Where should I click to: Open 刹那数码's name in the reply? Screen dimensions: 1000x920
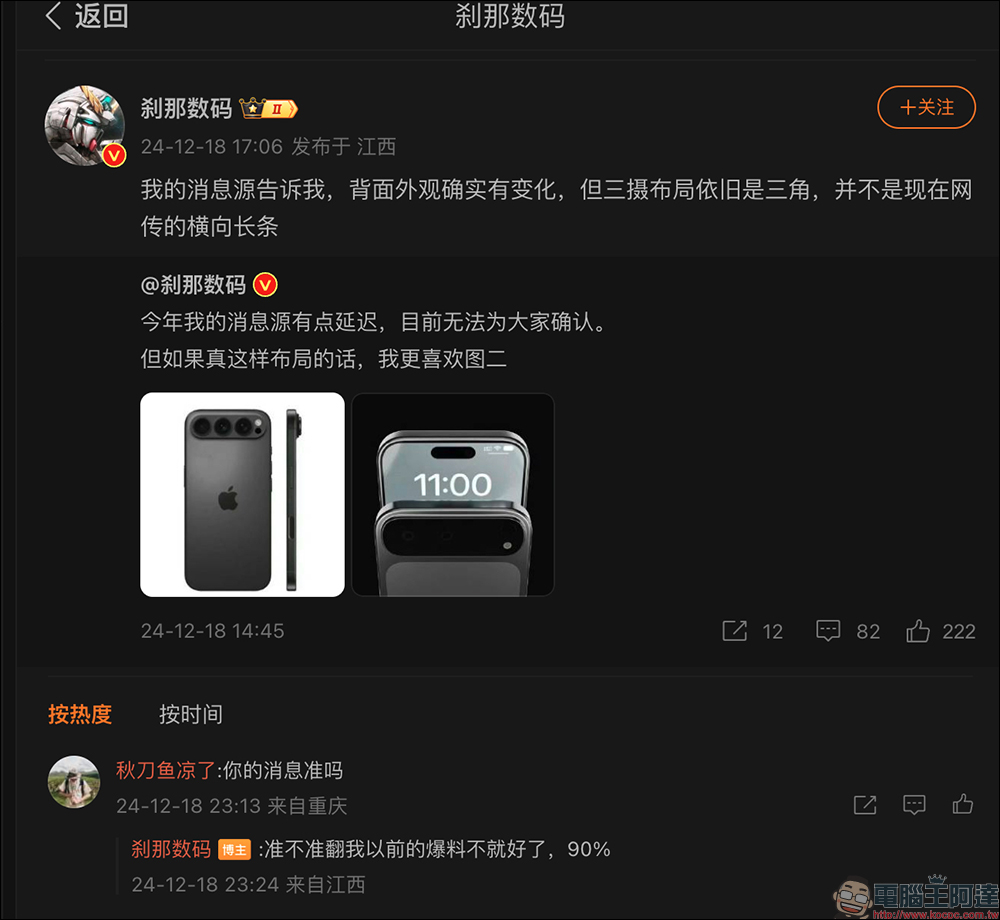(171, 849)
